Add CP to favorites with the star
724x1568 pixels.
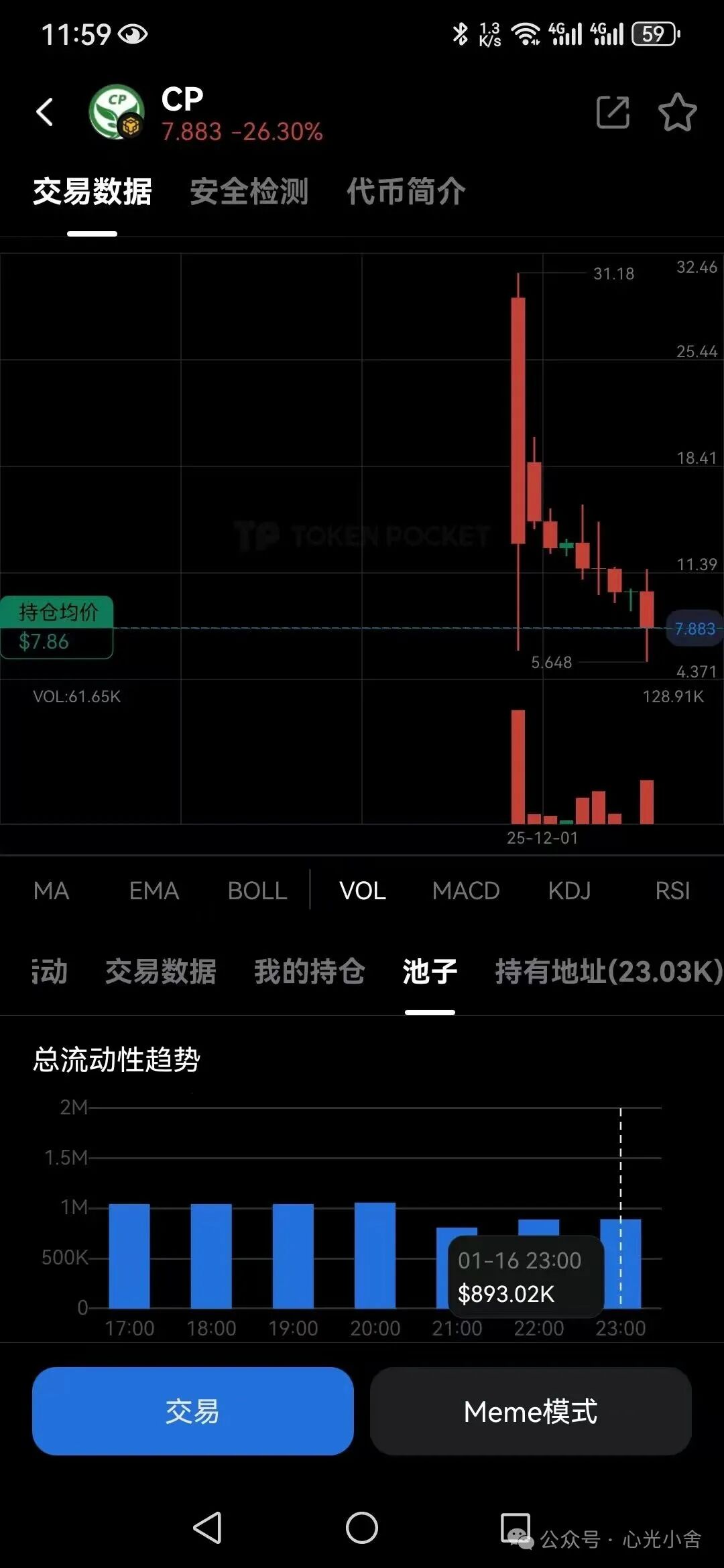click(x=677, y=112)
